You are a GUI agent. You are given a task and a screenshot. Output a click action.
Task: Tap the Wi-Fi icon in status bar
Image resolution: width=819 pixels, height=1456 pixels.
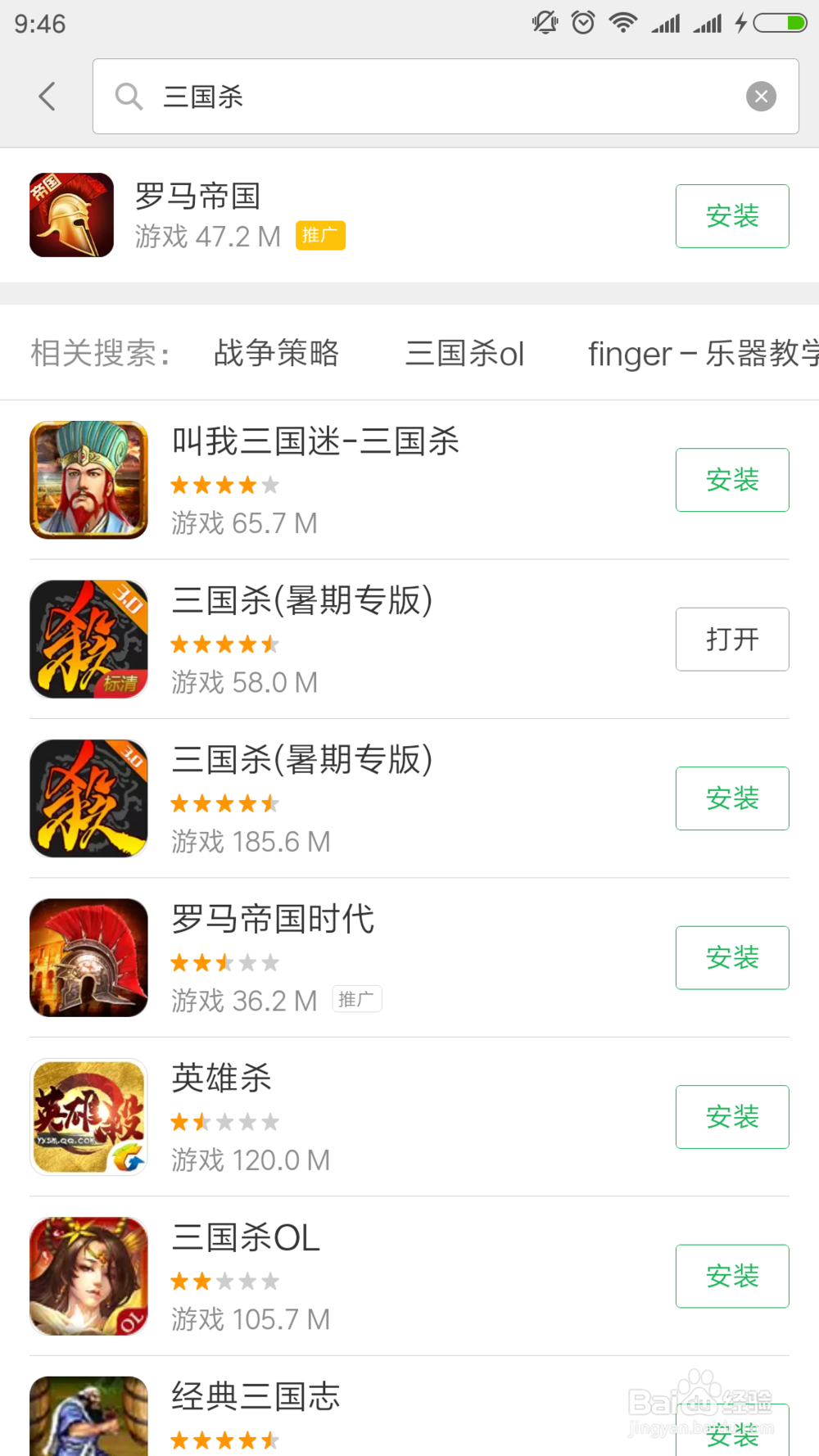pyautogui.click(x=622, y=22)
